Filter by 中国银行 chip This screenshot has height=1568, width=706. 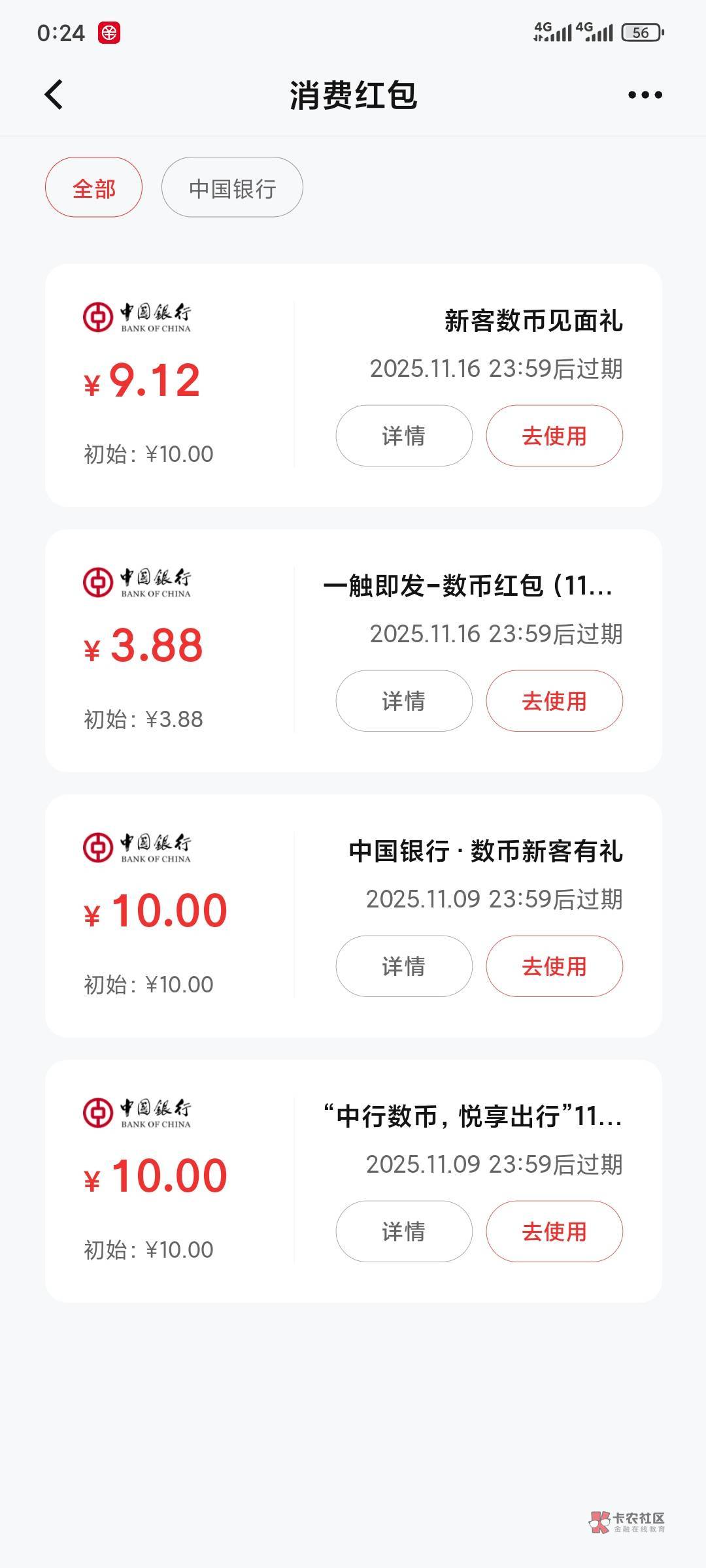point(232,188)
